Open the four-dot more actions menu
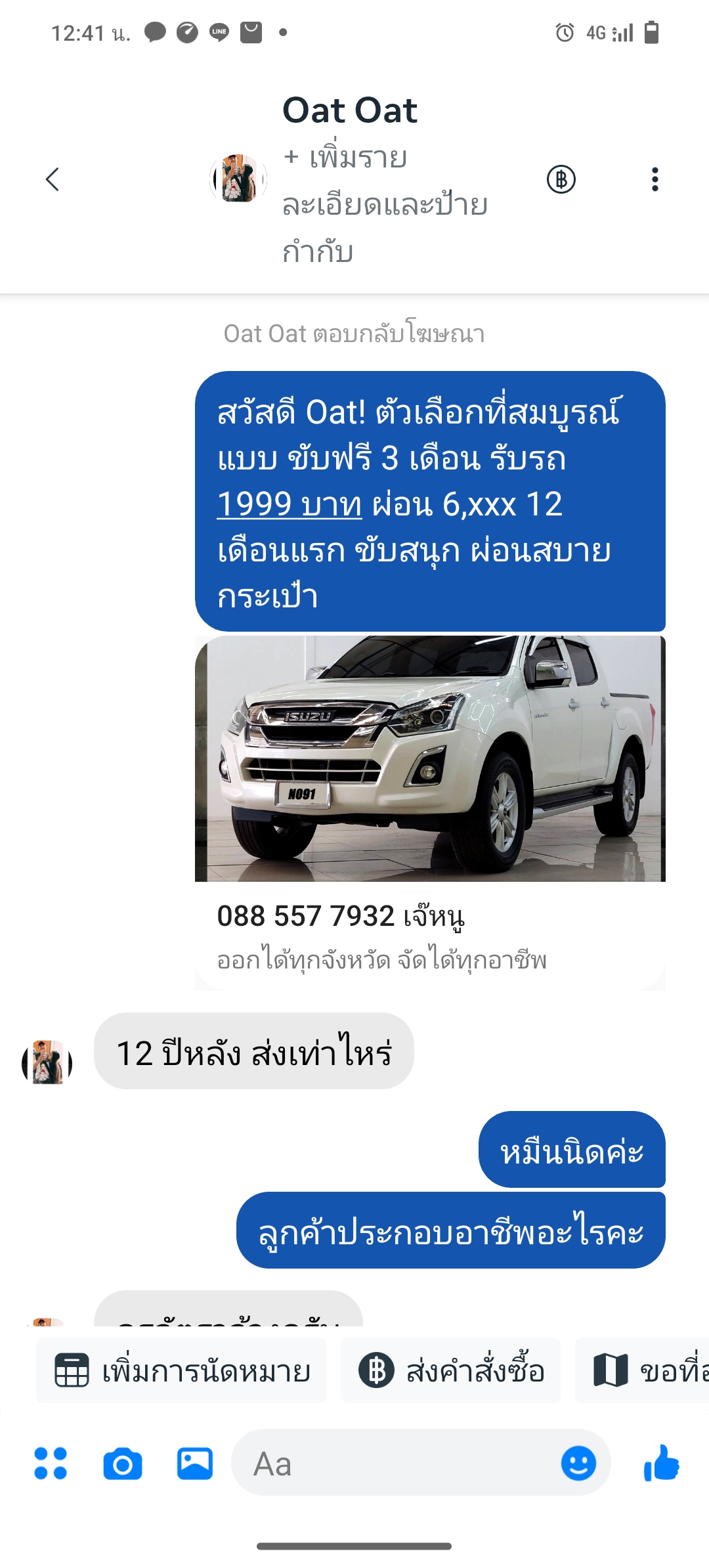 click(x=51, y=1464)
